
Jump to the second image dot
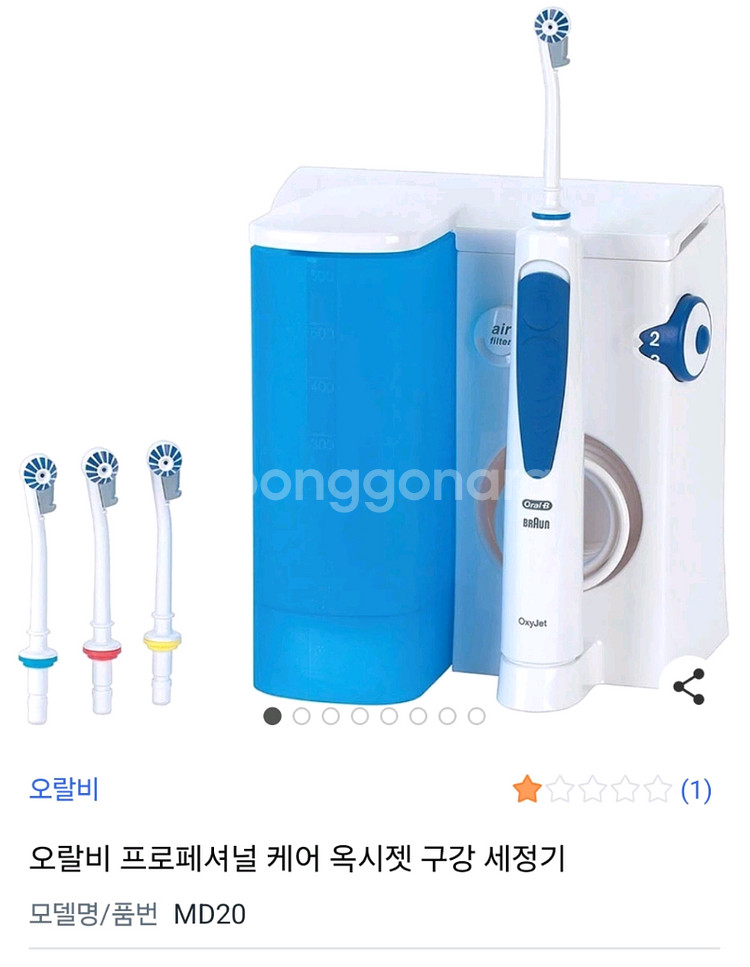tap(301, 716)
